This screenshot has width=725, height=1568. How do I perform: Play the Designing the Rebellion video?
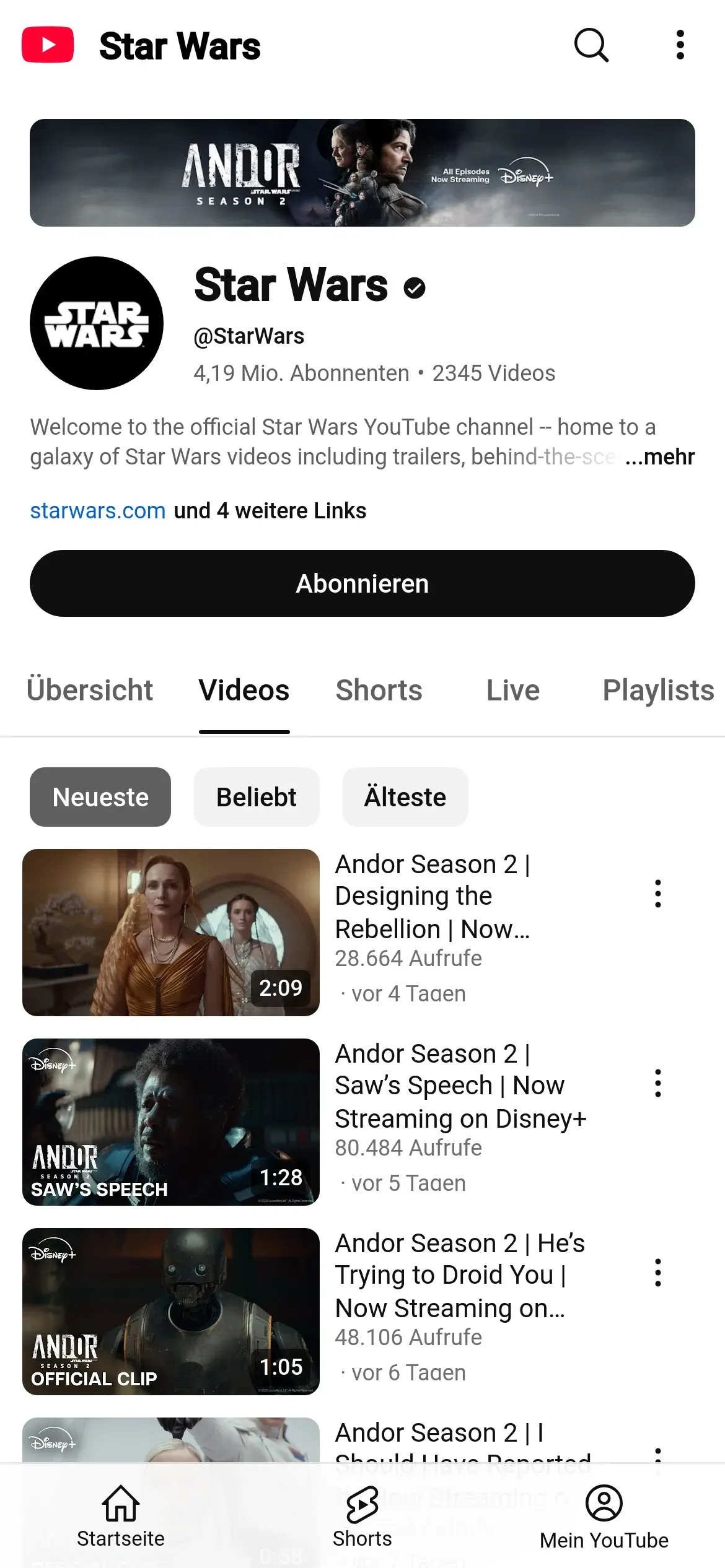pos(171,932)
